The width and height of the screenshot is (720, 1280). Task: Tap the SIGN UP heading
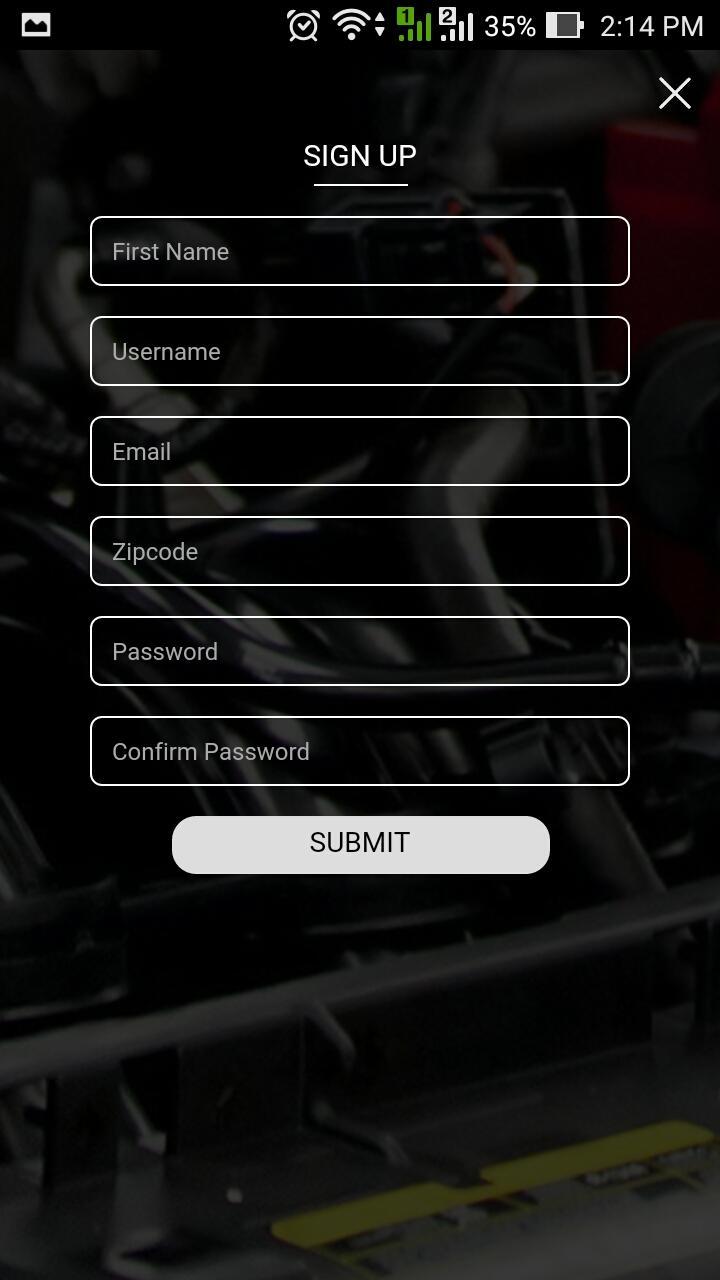[x=359, y=155]
